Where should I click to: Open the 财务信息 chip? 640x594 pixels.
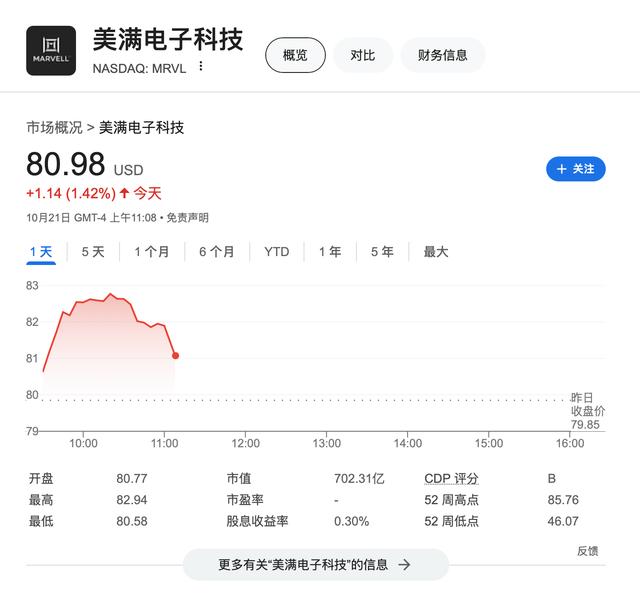[442, 56]
